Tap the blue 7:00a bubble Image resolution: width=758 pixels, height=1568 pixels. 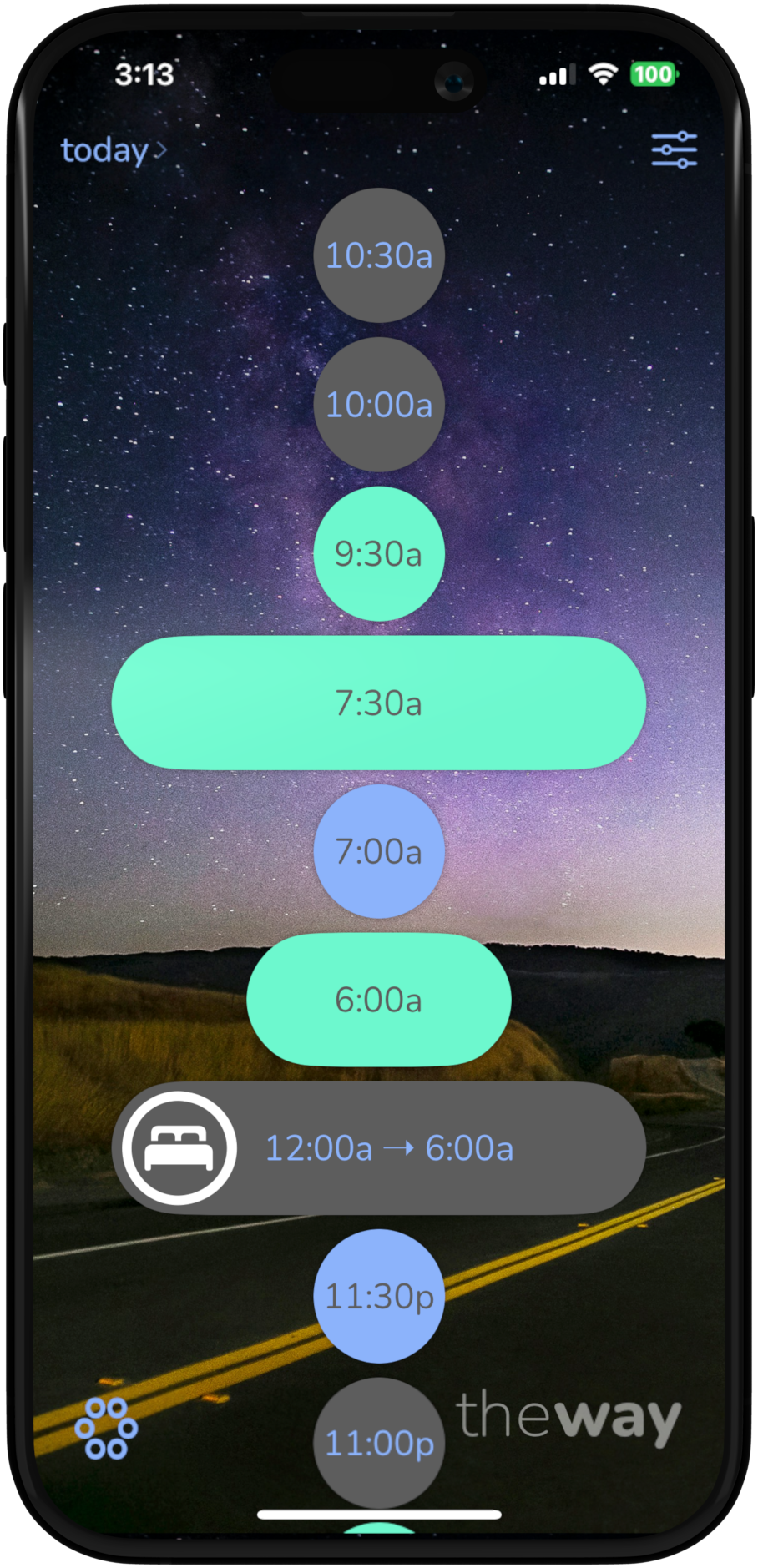379,851
